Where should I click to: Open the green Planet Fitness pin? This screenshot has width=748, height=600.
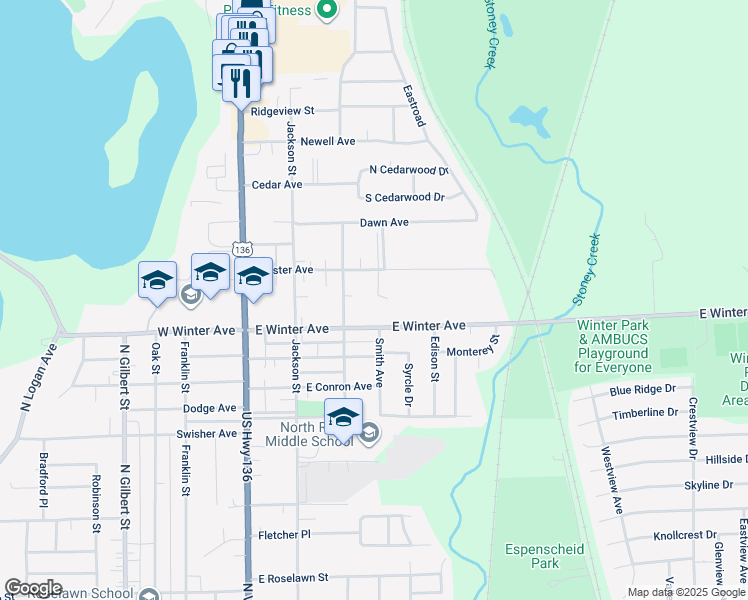coord(327,10)
